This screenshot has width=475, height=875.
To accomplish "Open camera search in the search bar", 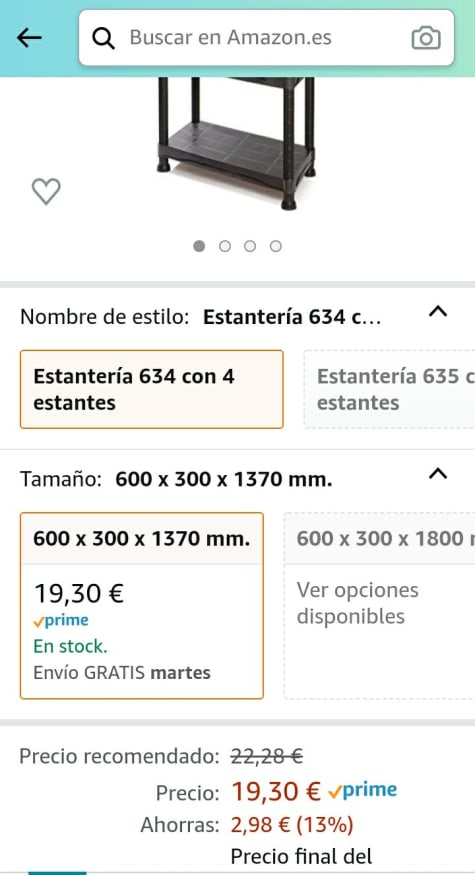I will pos(426,38).
